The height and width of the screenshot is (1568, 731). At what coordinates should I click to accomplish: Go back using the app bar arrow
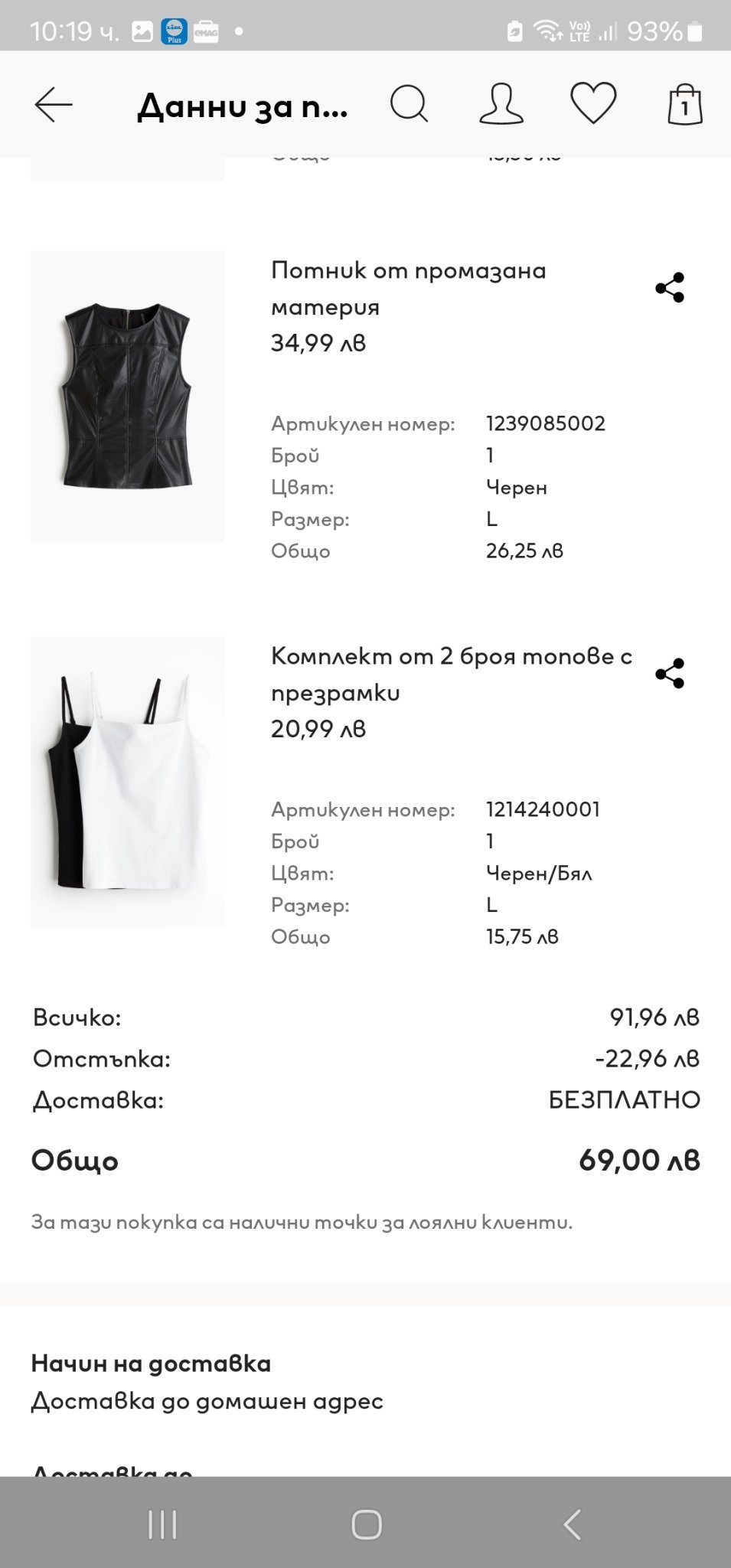(54, 104)
